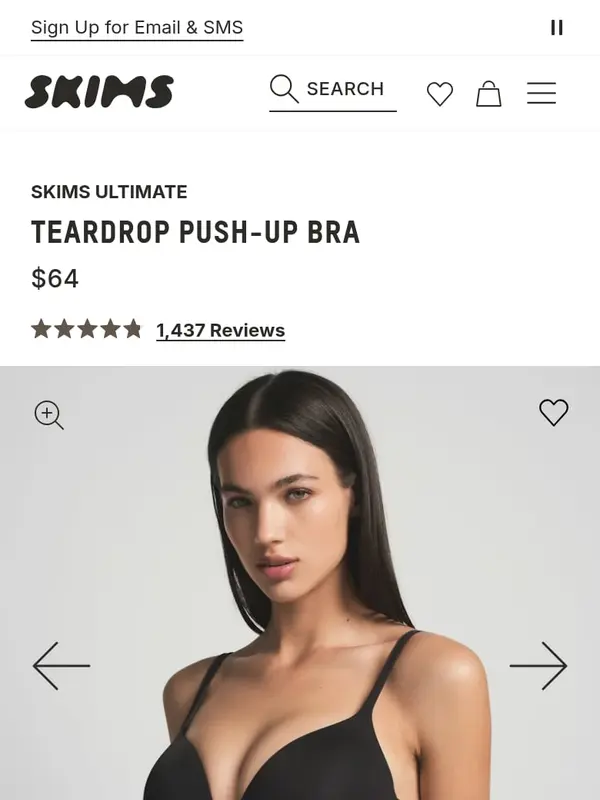Open the Sign Up for Email & SMS link

point(137,28)
